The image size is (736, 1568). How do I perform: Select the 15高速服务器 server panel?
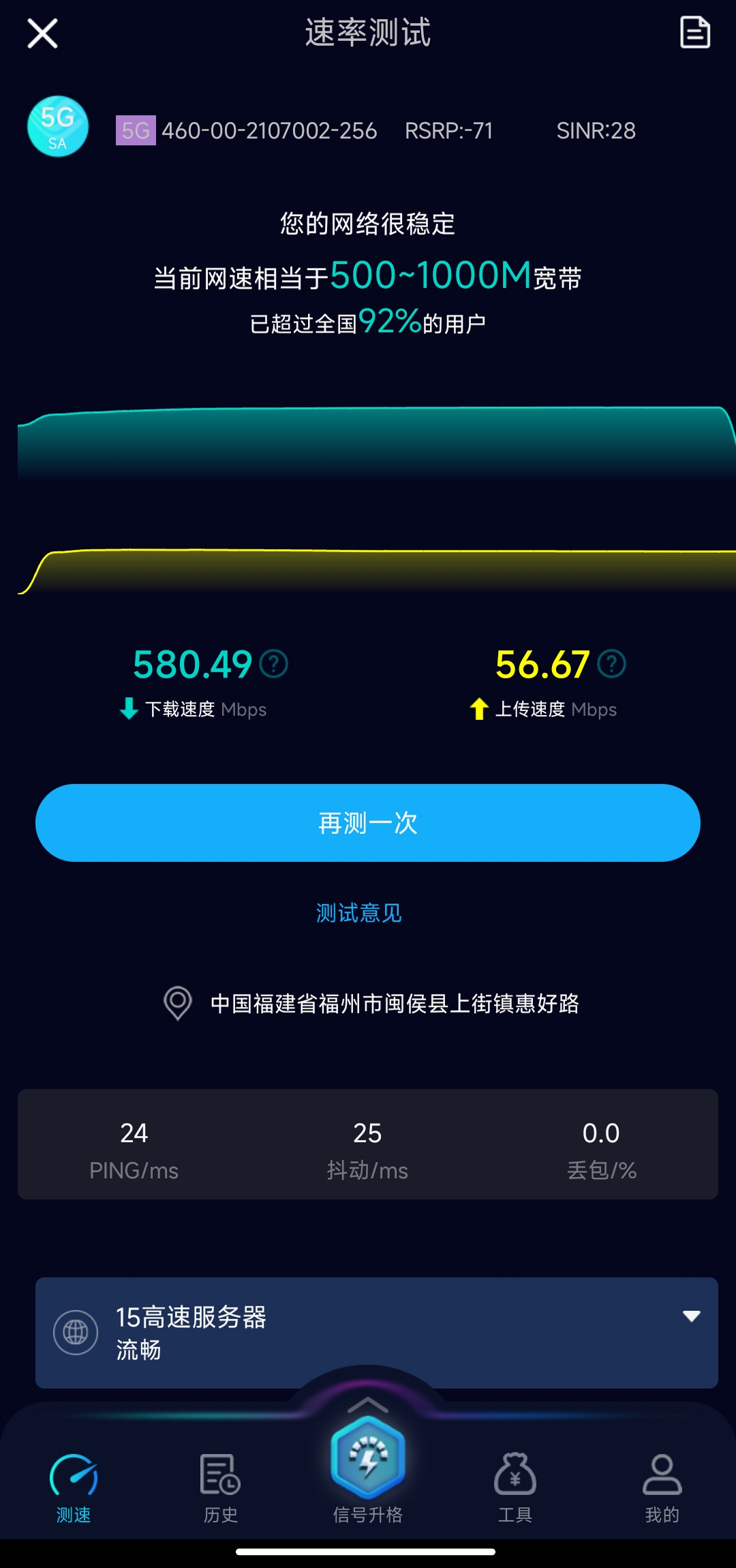pos(368,1331)
